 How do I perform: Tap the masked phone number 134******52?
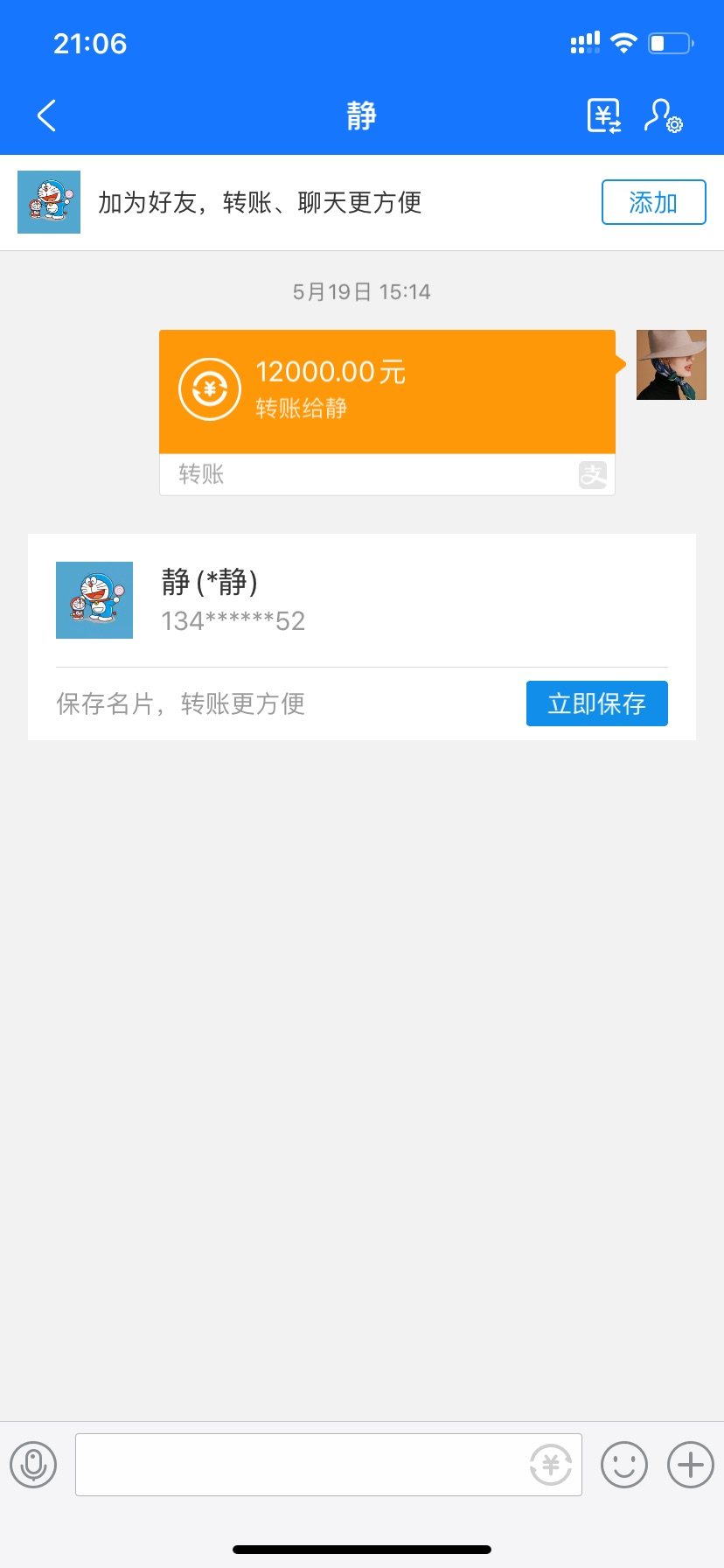(x=233, y=621)
